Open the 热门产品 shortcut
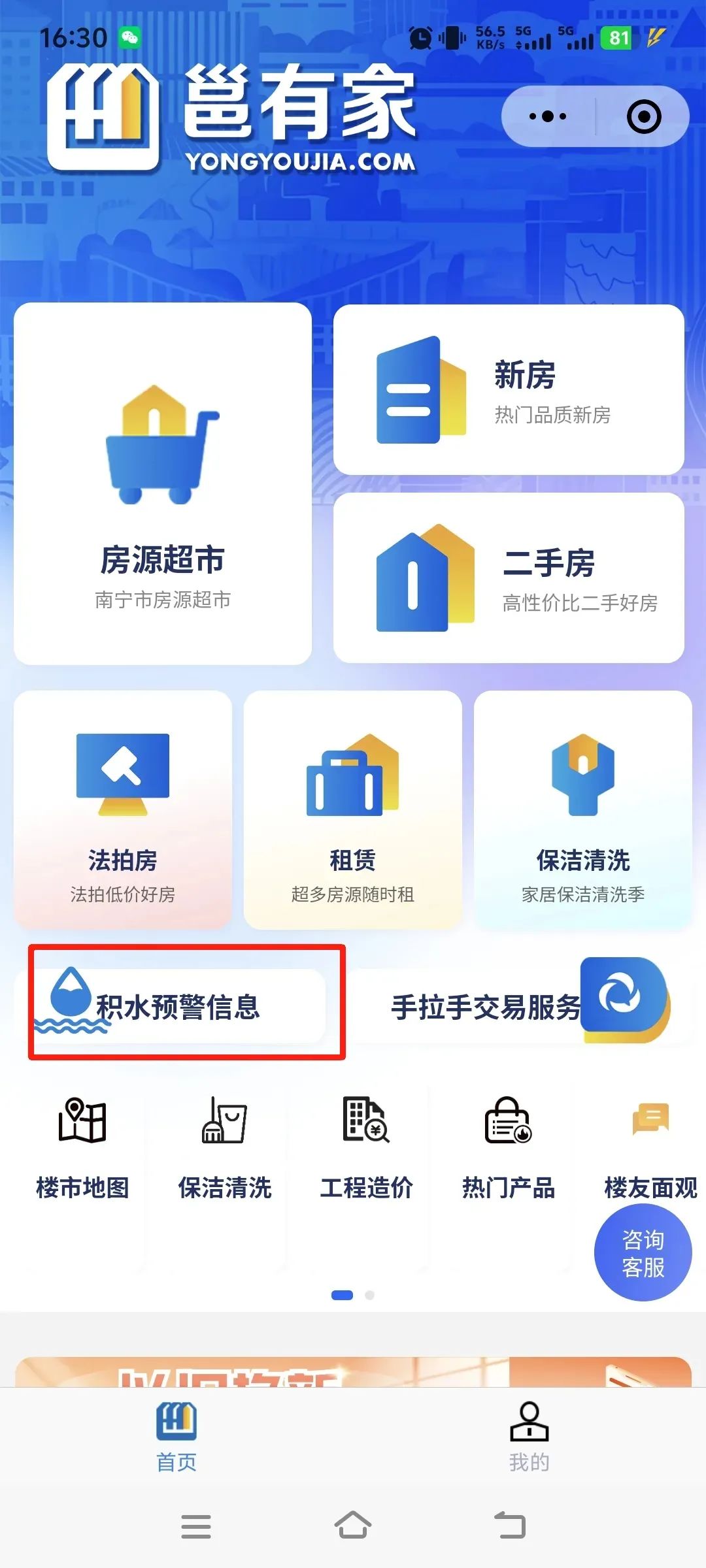Screen dimensions: 706x1568 508,1149
